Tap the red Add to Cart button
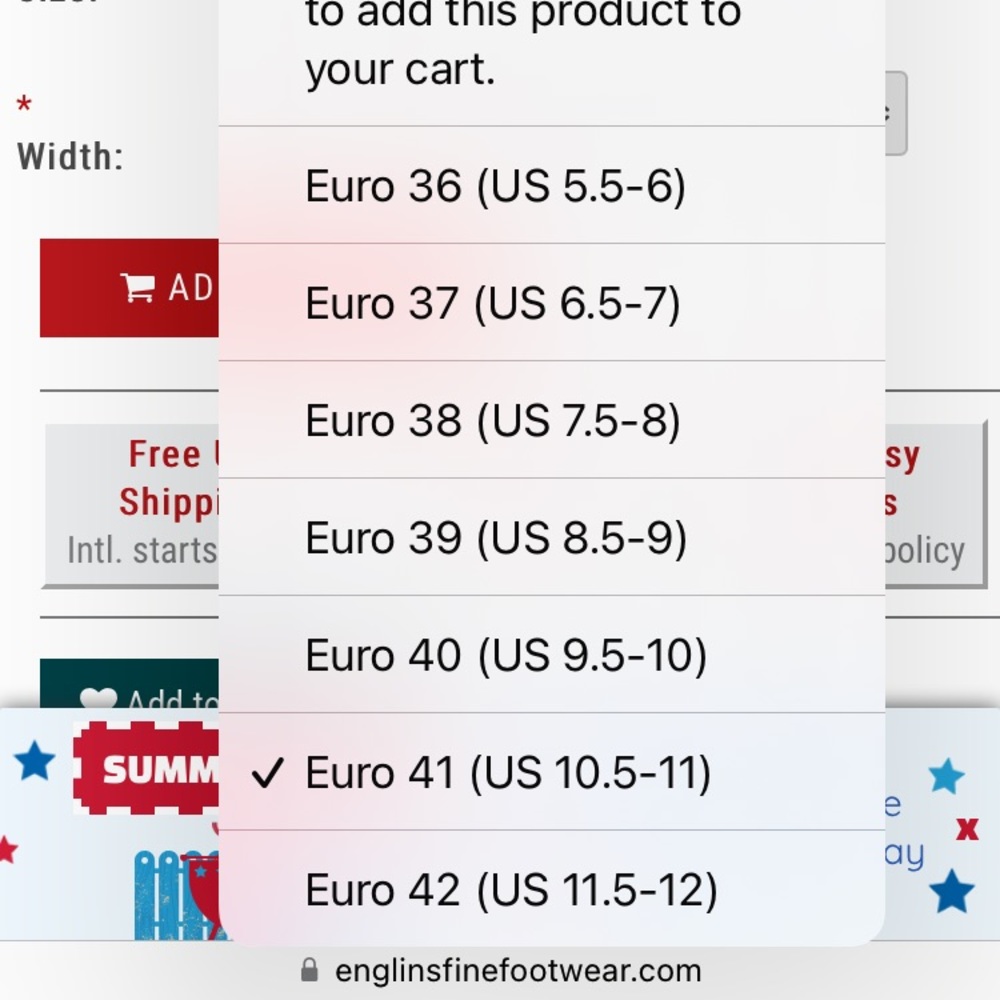This screenshot has height=1000, width=1000. click(130, 288)
